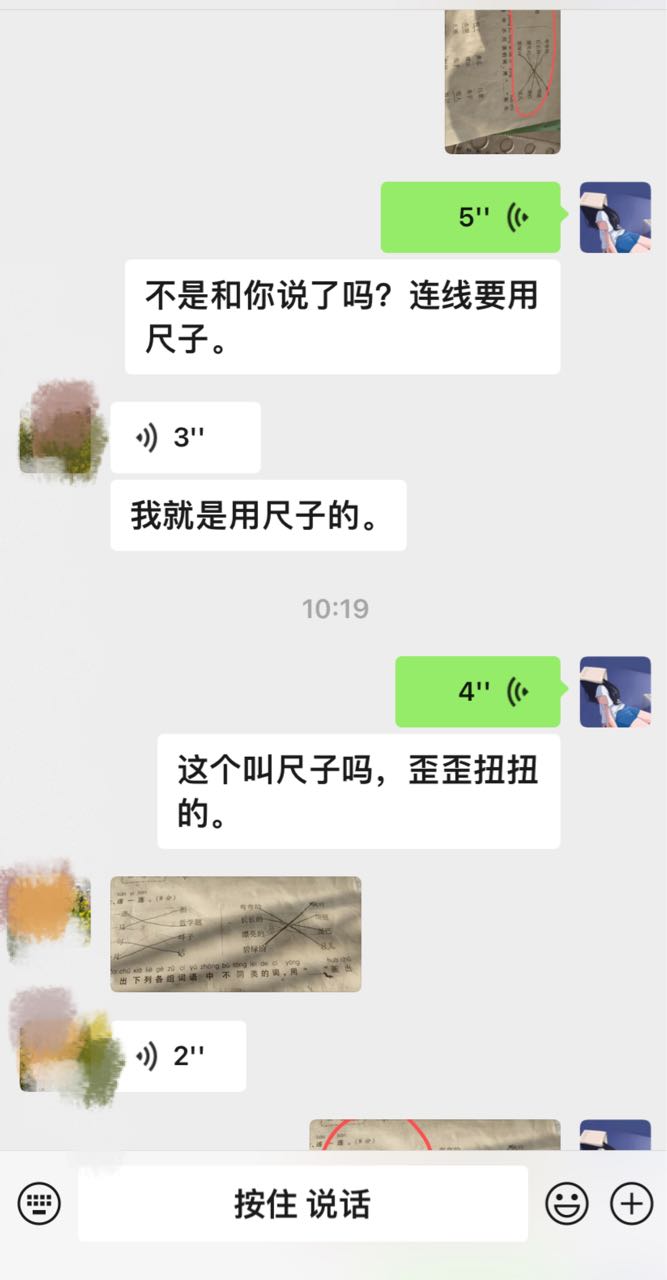This screenshot has width=667, height=1280.
Task: Play the 2'' received voice message
Action: [x=178, y=1056]
